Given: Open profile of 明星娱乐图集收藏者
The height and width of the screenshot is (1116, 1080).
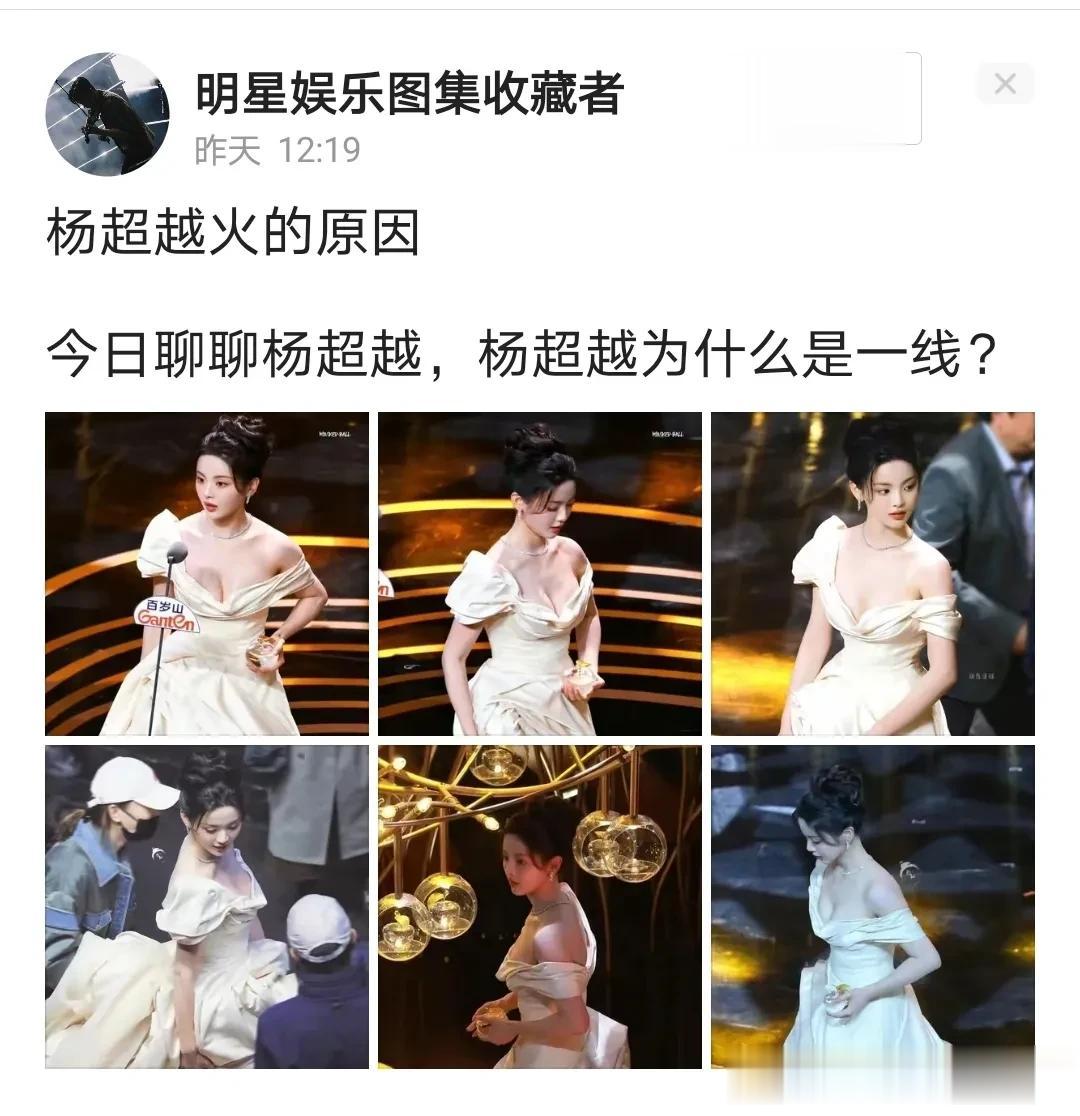Looking at the screenshot, I should click(410, 95).
